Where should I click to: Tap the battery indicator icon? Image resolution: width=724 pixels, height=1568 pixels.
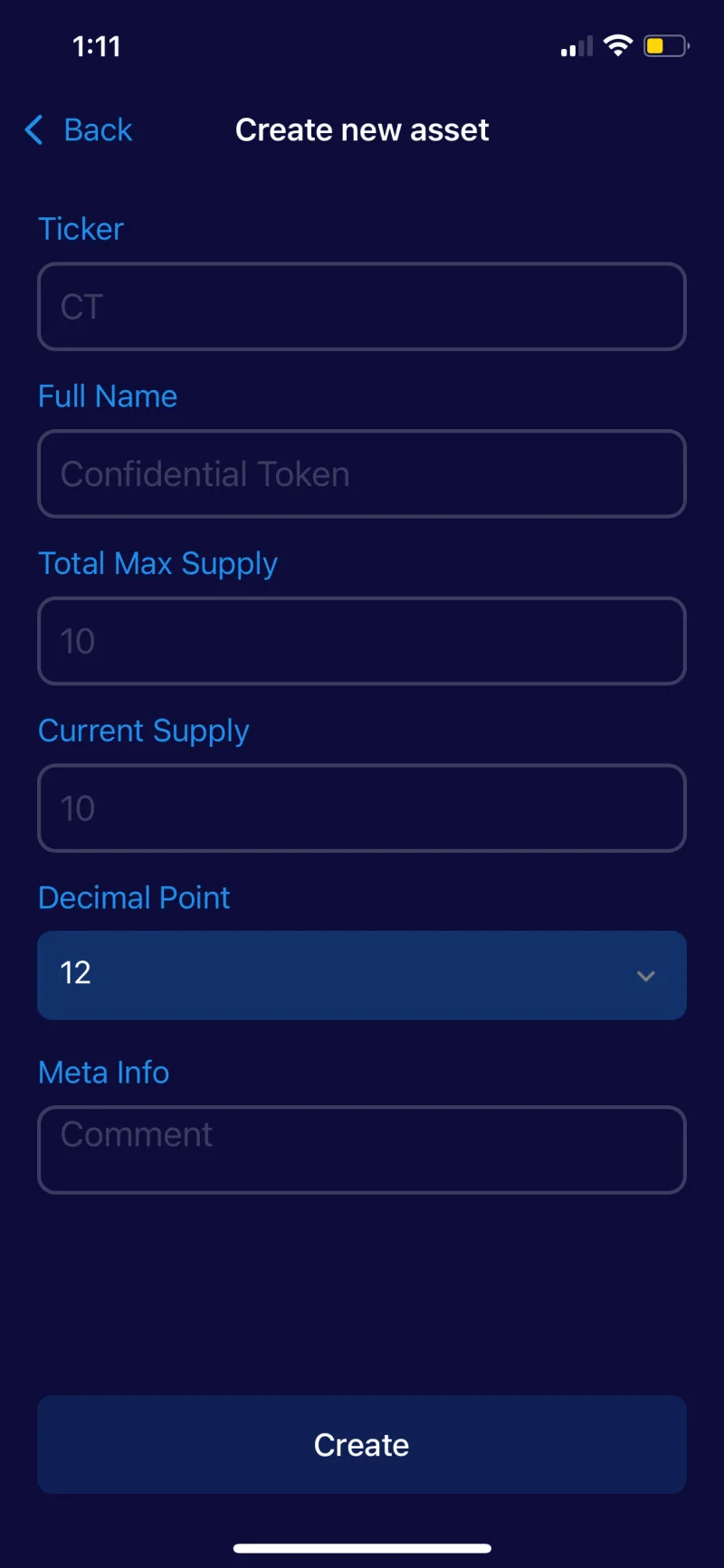[665, 45]
